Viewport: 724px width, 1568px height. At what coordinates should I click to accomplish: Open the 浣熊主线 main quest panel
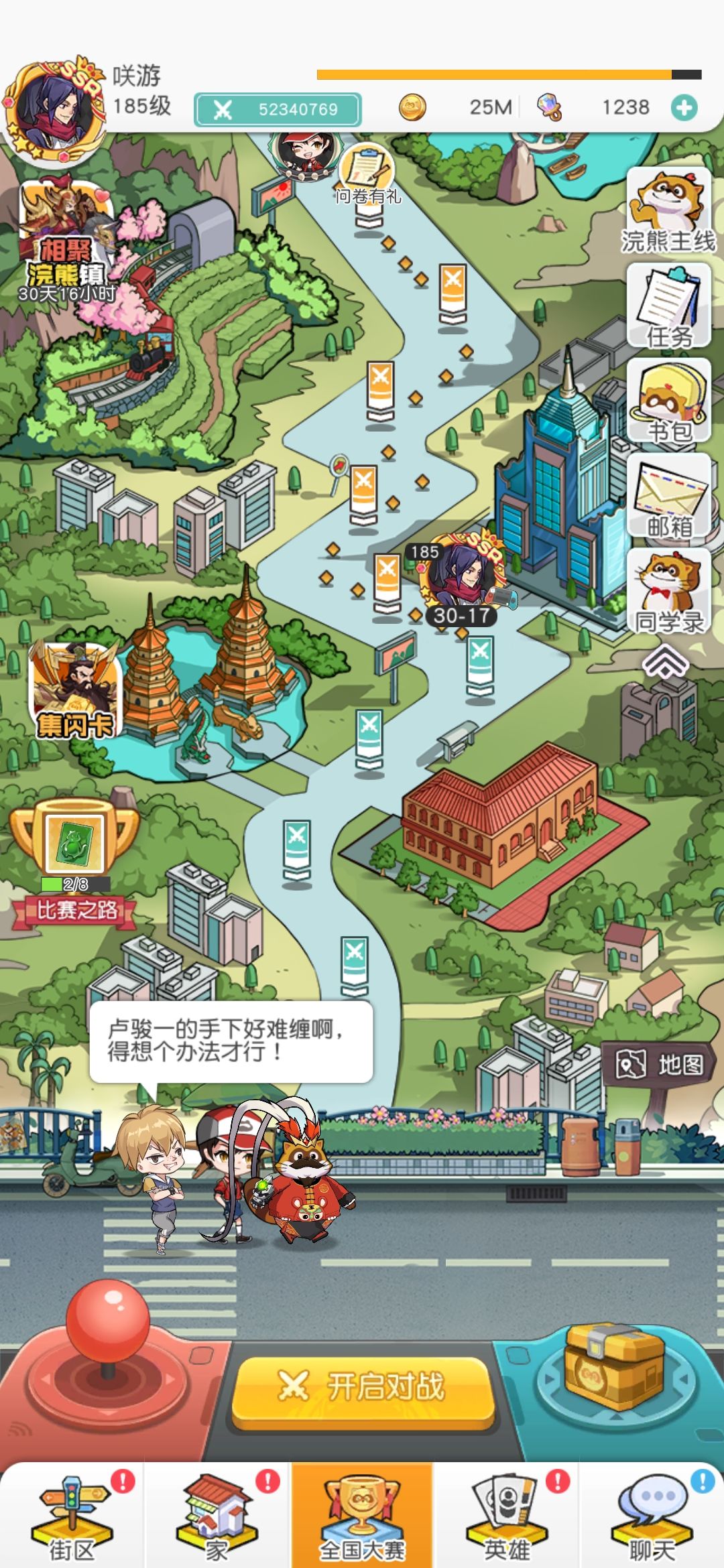pos(667,208)
